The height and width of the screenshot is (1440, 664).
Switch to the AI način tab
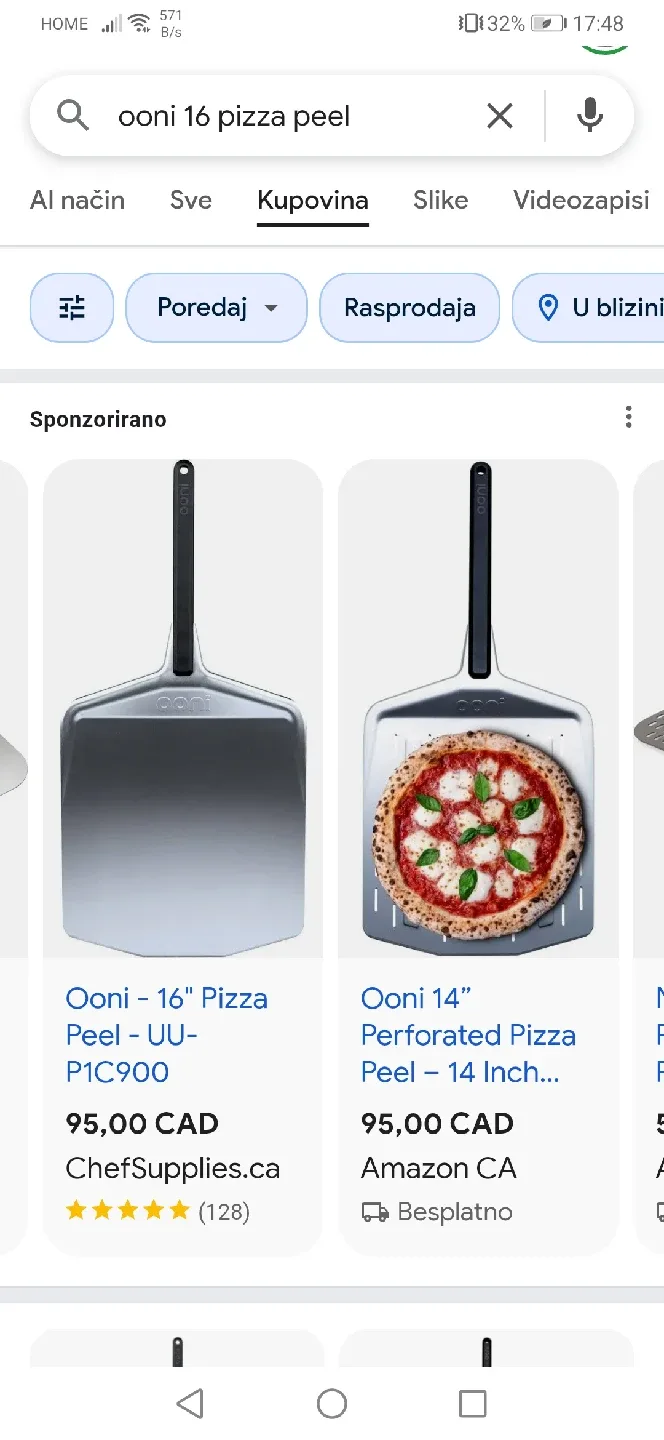click(77, 200)
